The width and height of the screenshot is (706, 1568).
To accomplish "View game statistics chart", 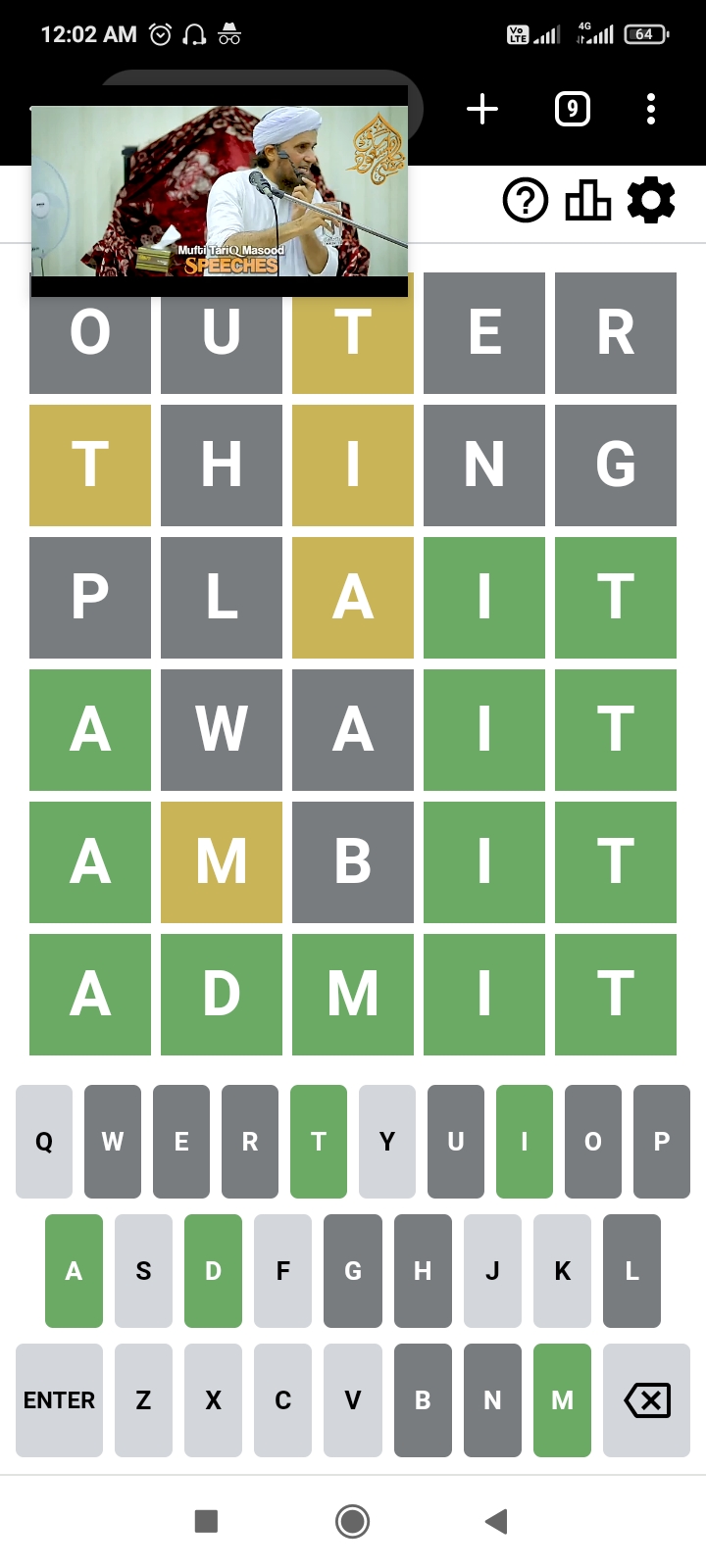I will point(588,201).
